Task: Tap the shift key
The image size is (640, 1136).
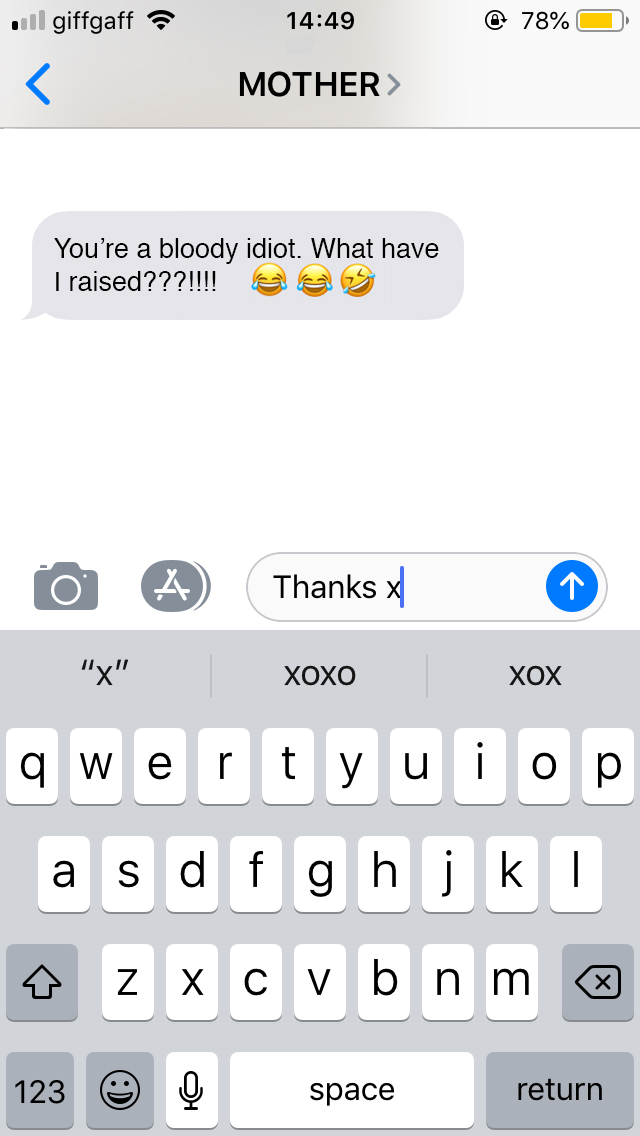Action: [x=42, y=983]
